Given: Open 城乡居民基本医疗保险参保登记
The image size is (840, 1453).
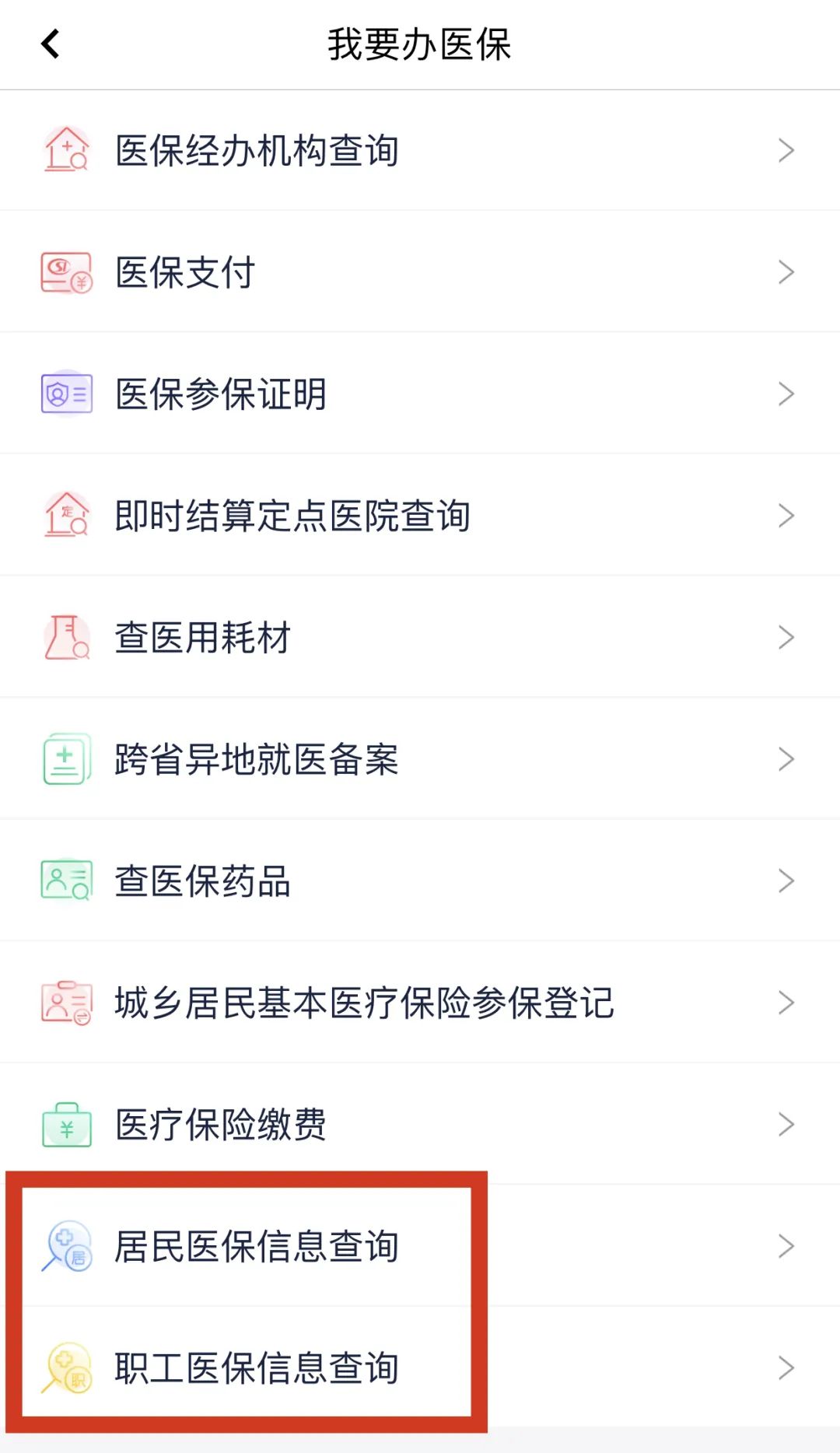Looking at the screenshot, I should point(420,1003).
